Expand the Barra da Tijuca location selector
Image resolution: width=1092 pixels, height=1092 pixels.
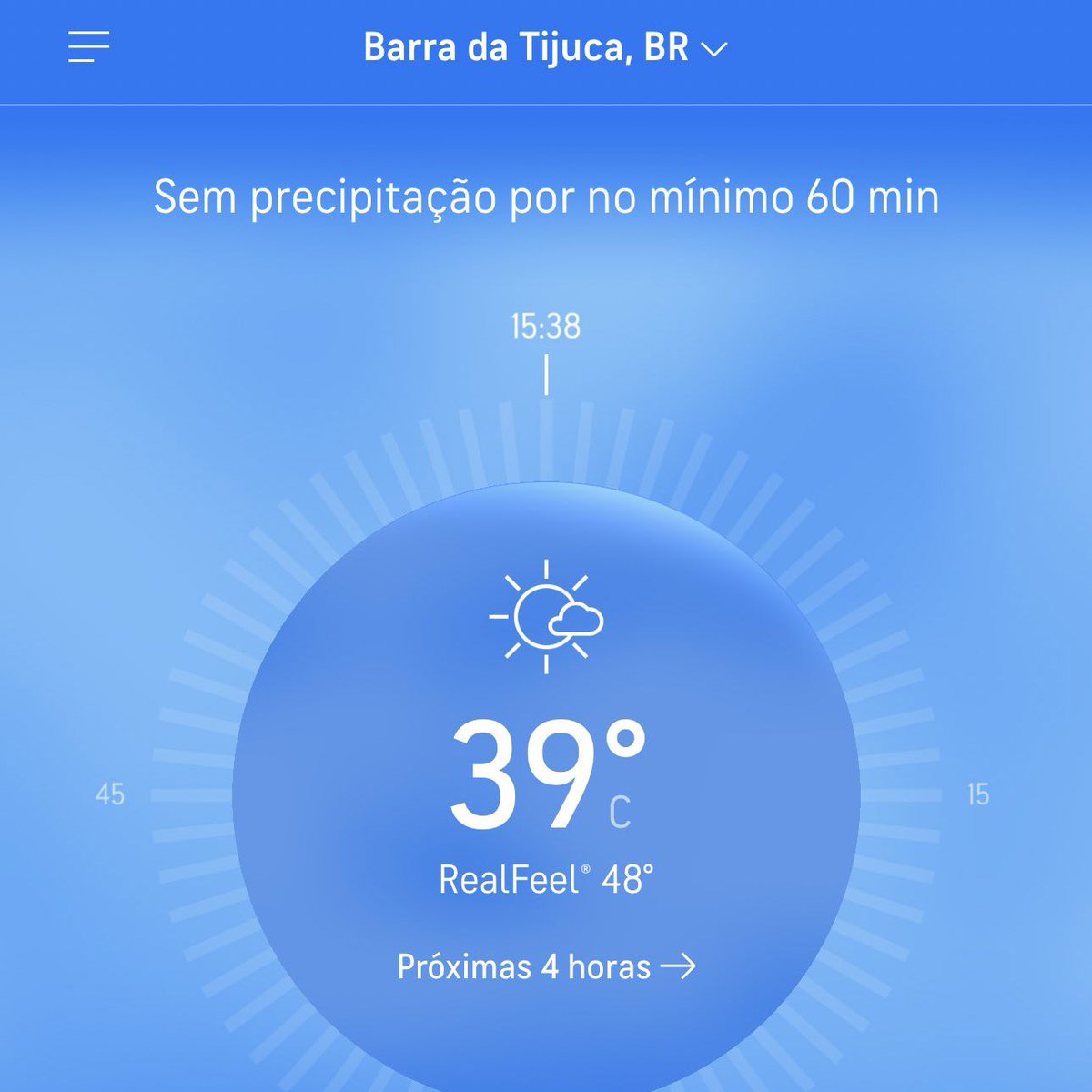(545, 47)
